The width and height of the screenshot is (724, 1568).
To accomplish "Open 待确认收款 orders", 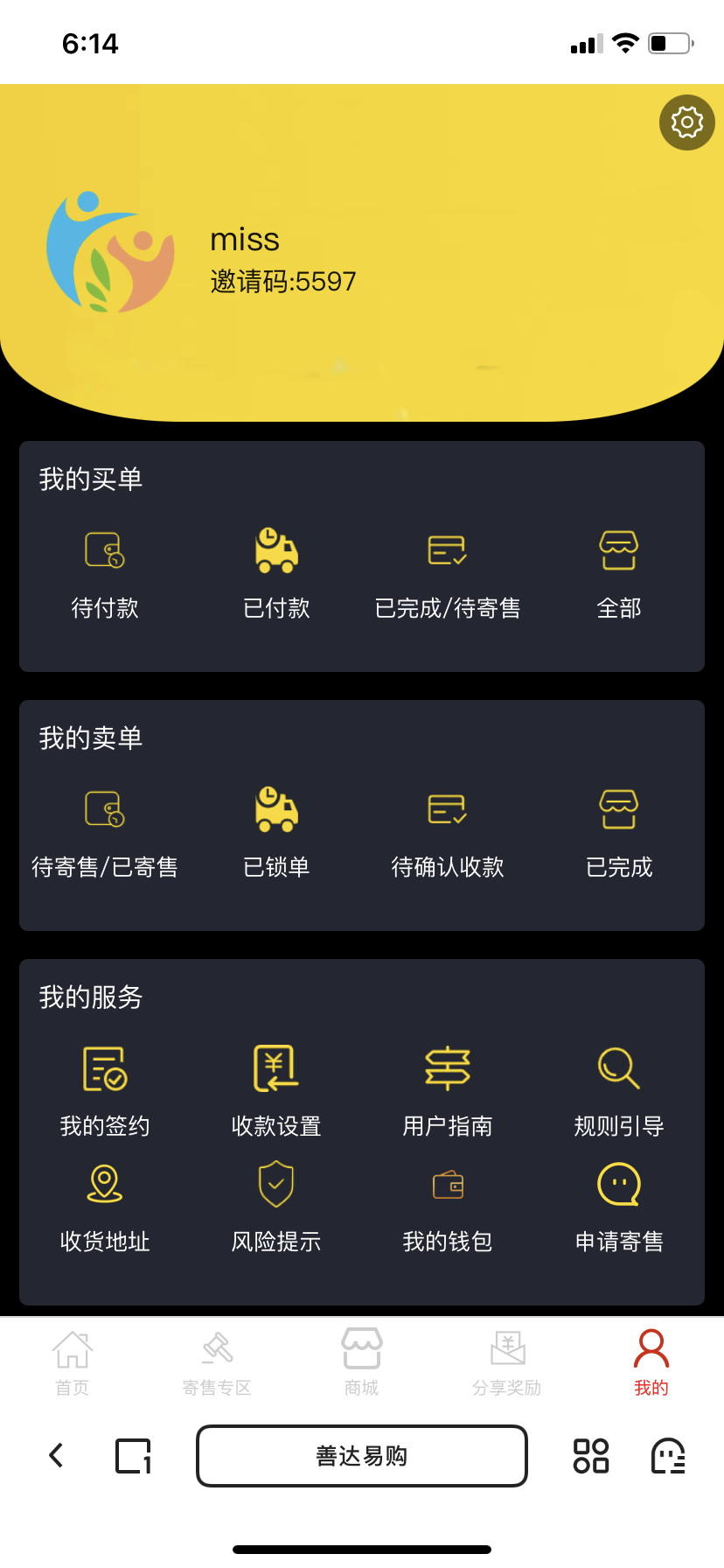I will coord(448,833).
